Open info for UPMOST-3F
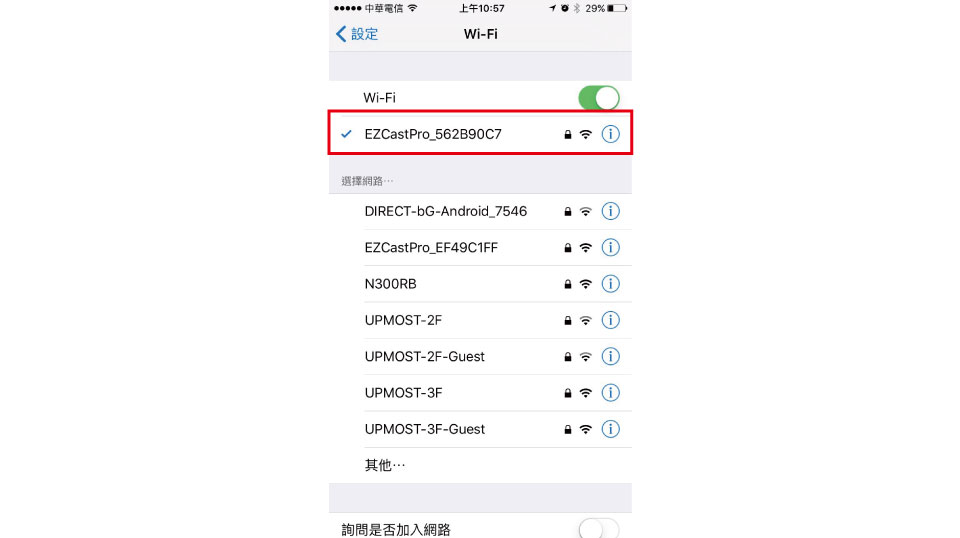 pos(611,393)
